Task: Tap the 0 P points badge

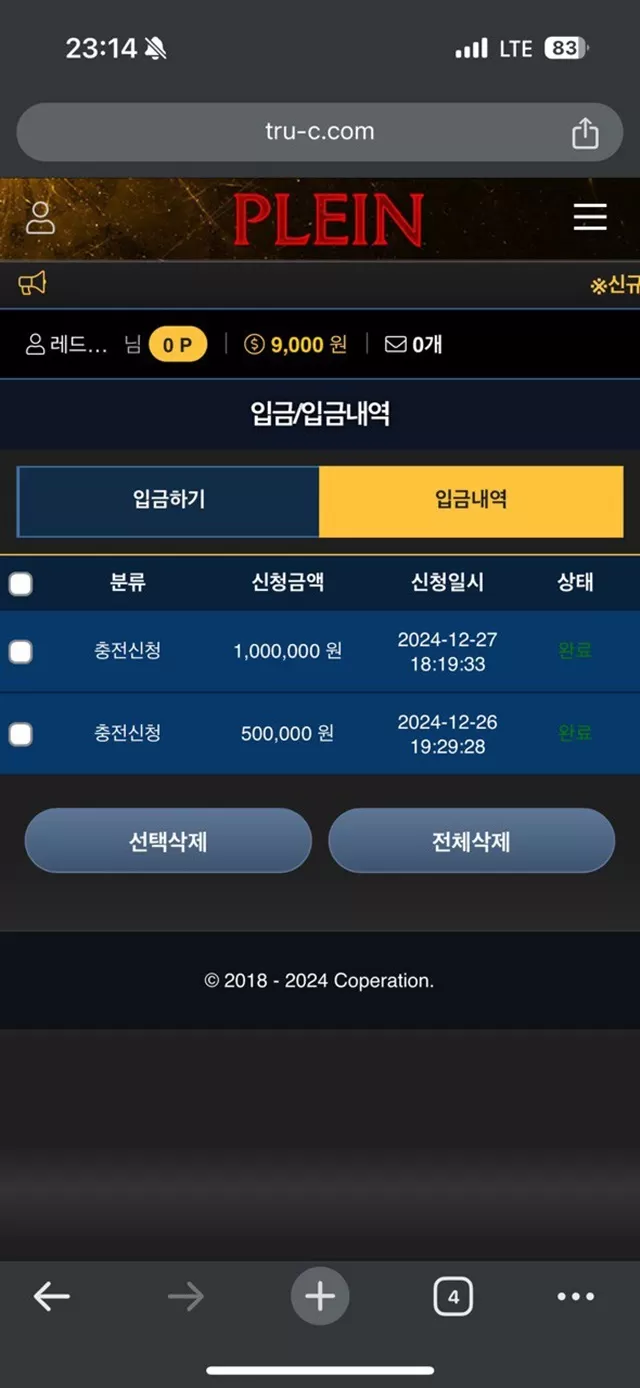Action: [178, 345]
